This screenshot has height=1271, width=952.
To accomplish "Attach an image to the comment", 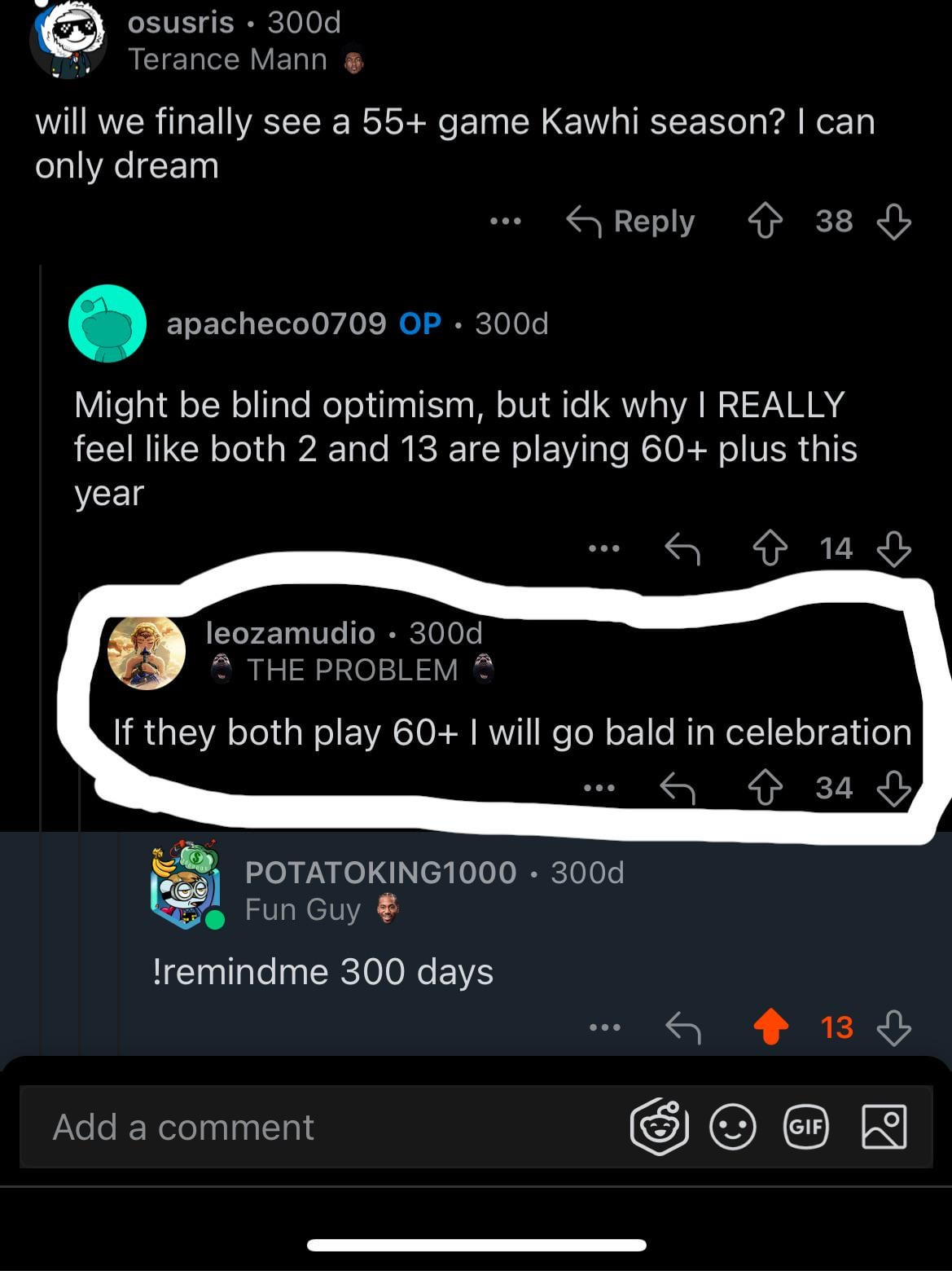I will tap(884, 1127).
